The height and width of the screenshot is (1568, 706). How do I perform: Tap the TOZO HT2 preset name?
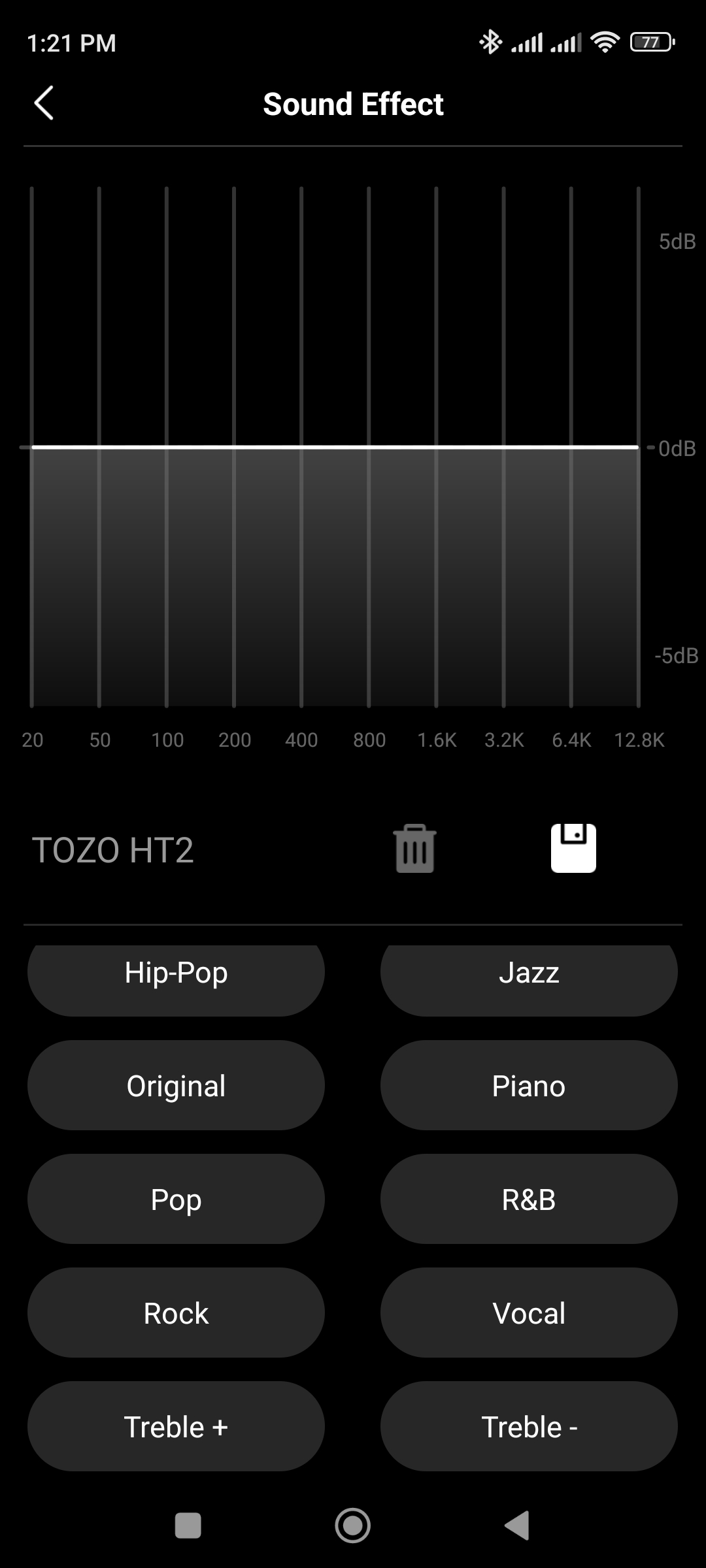point(114,849)
